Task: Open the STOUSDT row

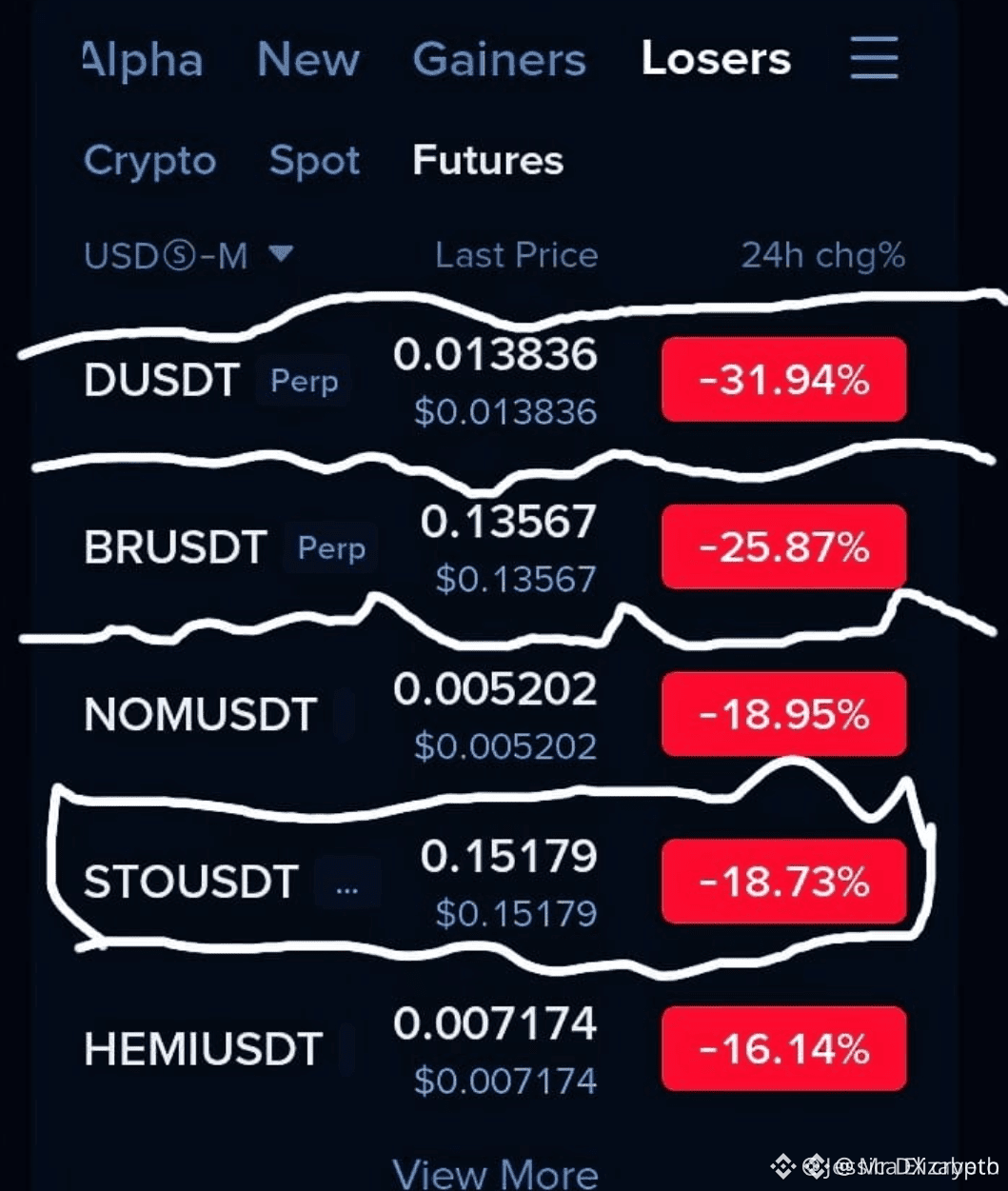Action: coord(495,883)
